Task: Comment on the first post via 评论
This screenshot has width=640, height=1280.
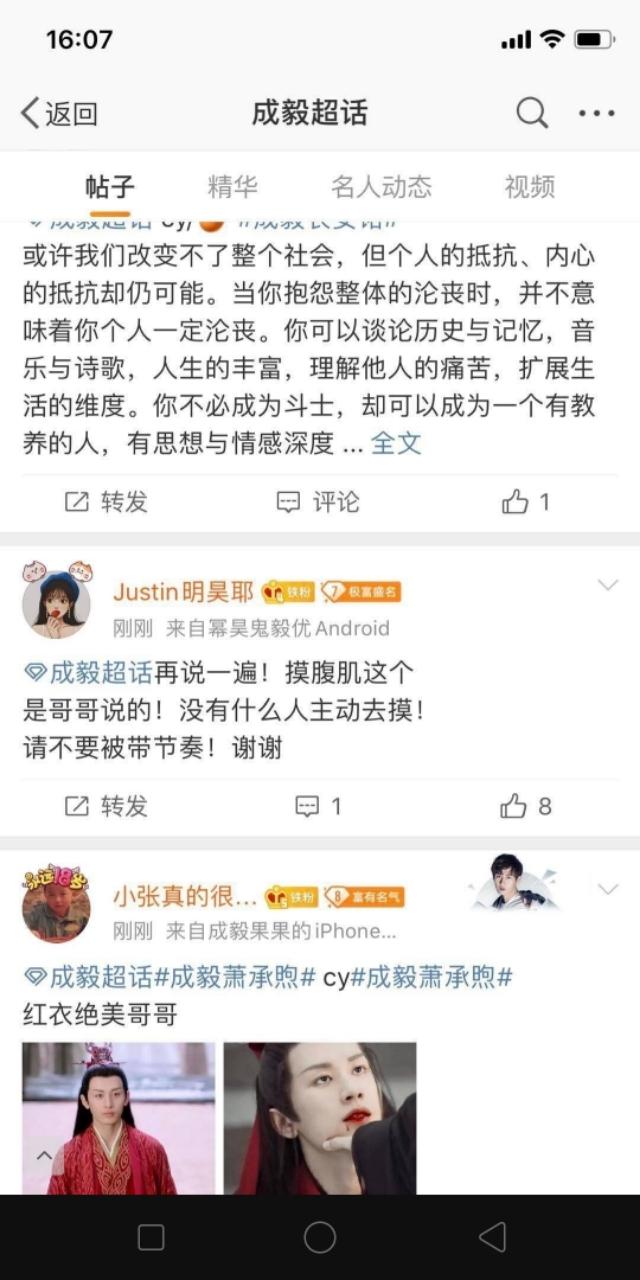Action: click(318, 502)
